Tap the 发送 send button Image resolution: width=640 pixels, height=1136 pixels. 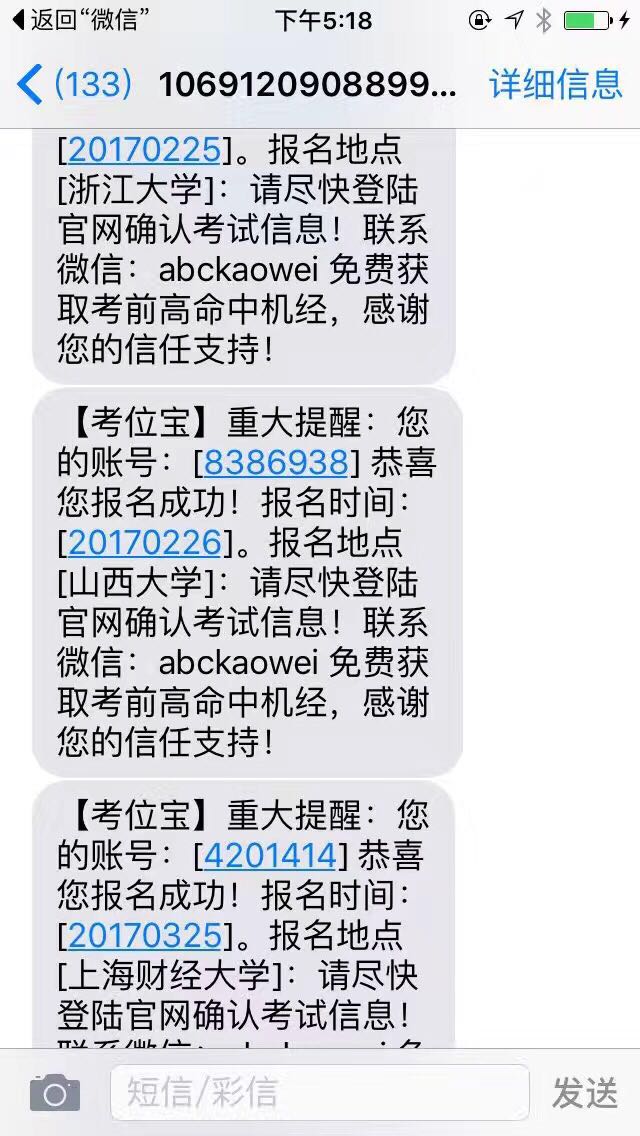tap(585, 1093)
